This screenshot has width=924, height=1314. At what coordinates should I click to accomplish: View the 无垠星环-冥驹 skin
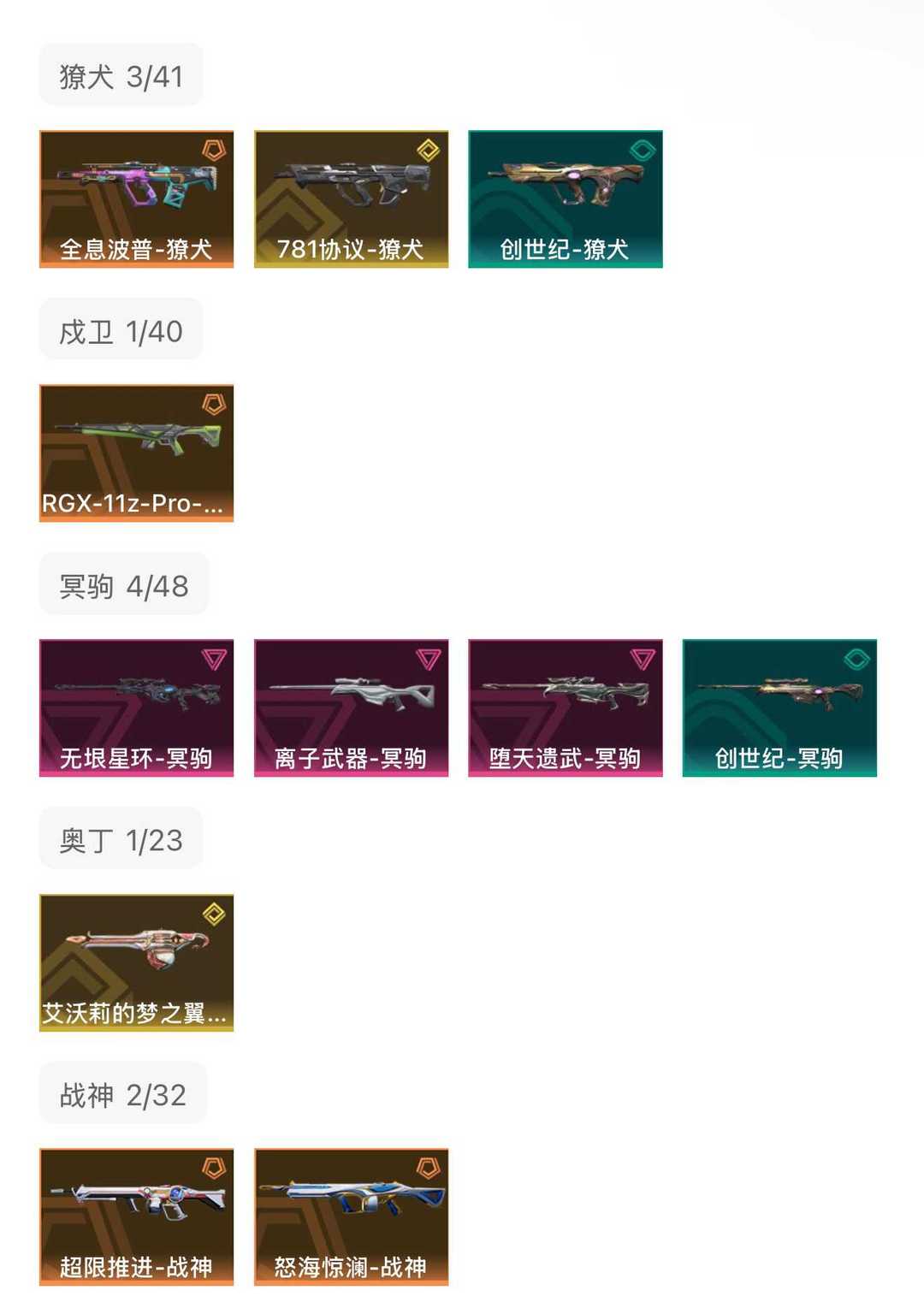[136, 707]
